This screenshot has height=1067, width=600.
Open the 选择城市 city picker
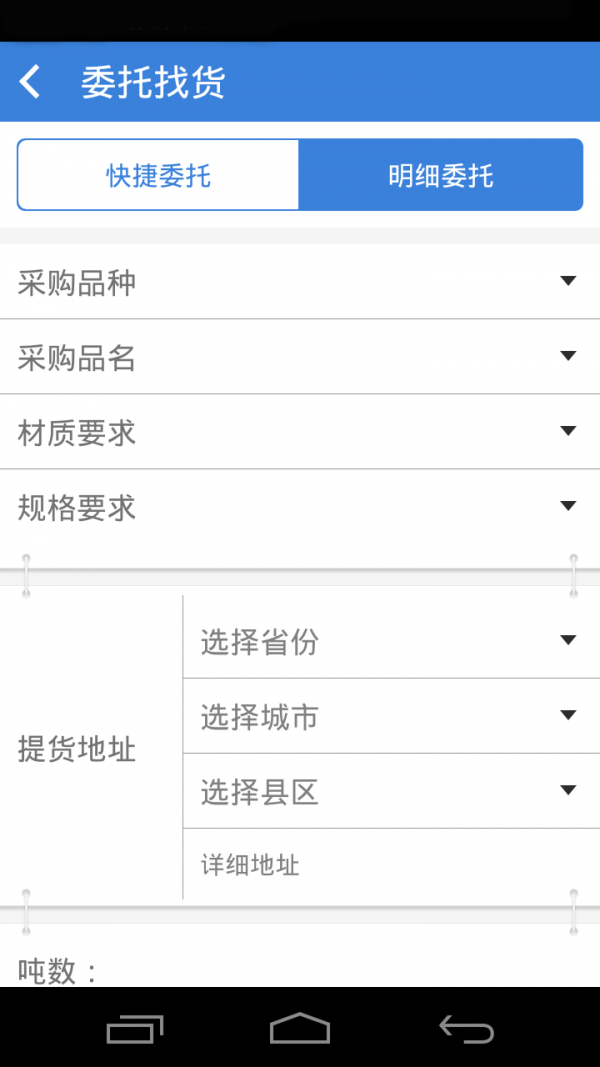390,716
